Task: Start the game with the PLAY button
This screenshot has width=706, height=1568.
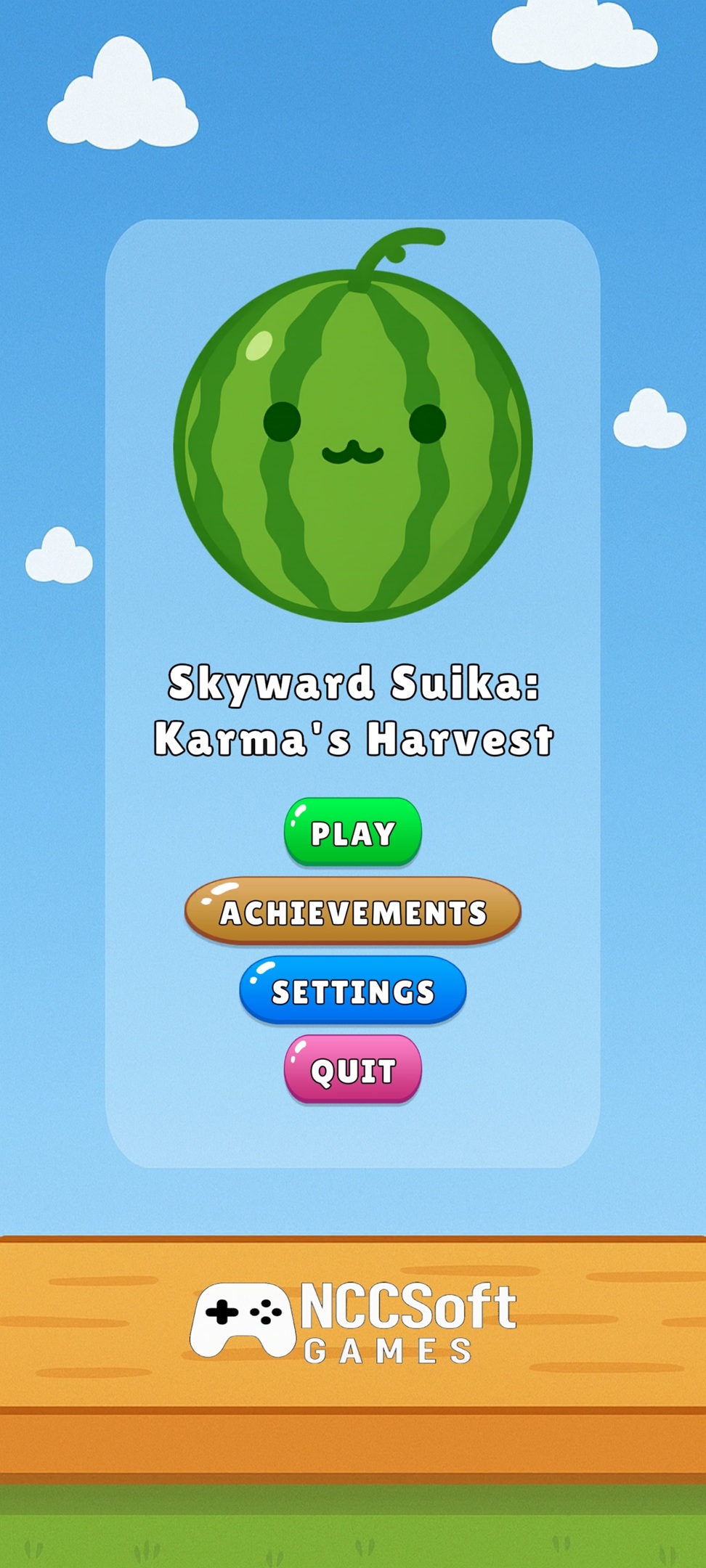Action: pos(352,832)
